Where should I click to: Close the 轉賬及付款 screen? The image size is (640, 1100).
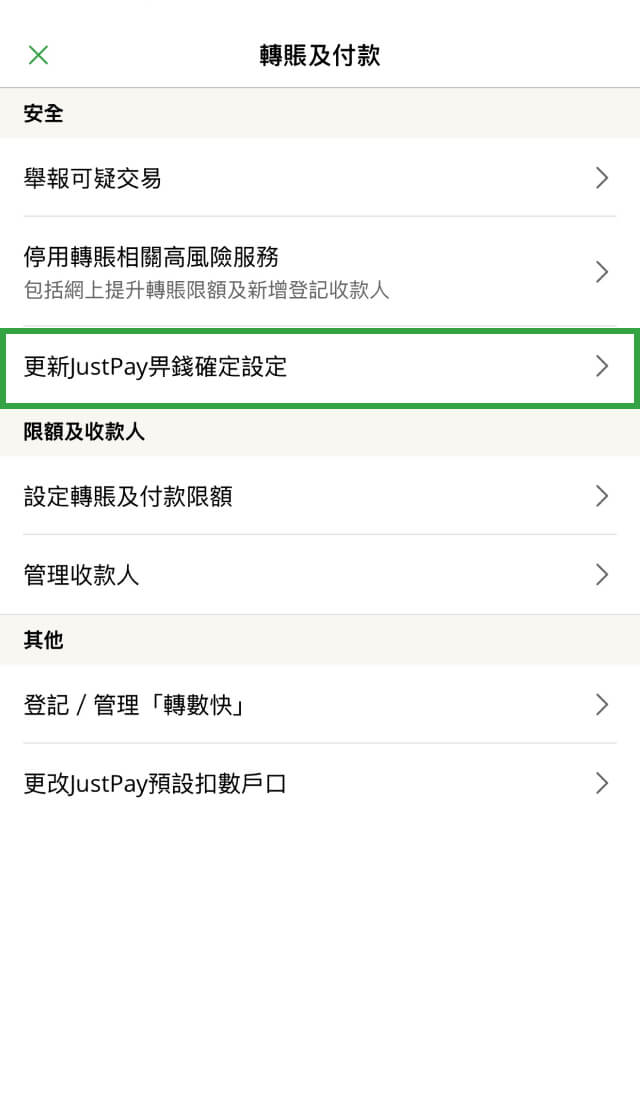click(38, 55)
